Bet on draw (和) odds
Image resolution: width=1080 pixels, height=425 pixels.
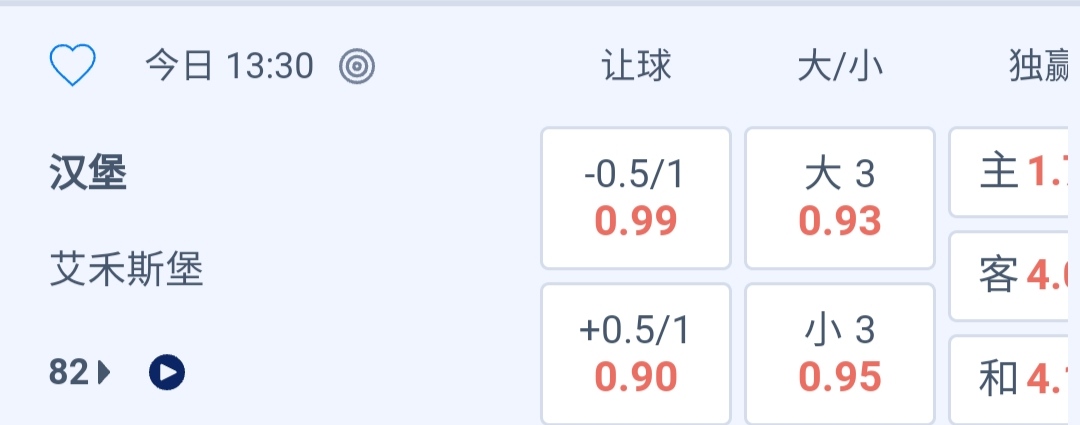[x=1015, y=378]
